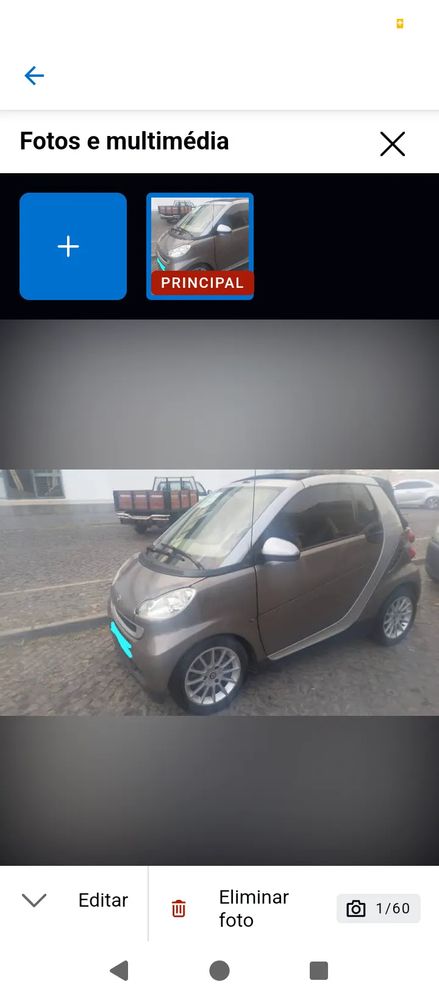439x1000 pixels.
Task: Delete photo using Eliminar foto
Action: pyautogui.click(x=230, y=908)
